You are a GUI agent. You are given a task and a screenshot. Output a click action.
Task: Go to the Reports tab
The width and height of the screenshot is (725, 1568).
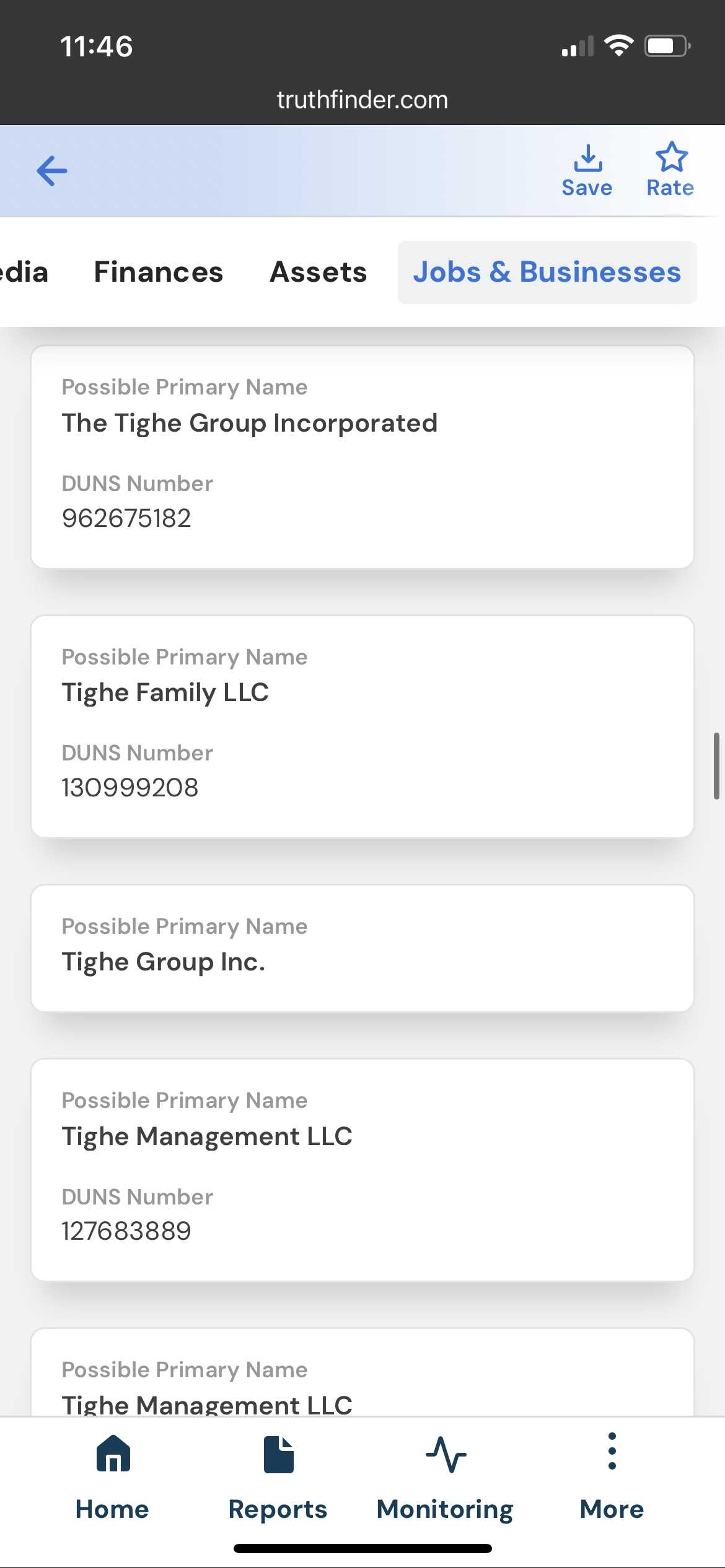coord(278,1476)
